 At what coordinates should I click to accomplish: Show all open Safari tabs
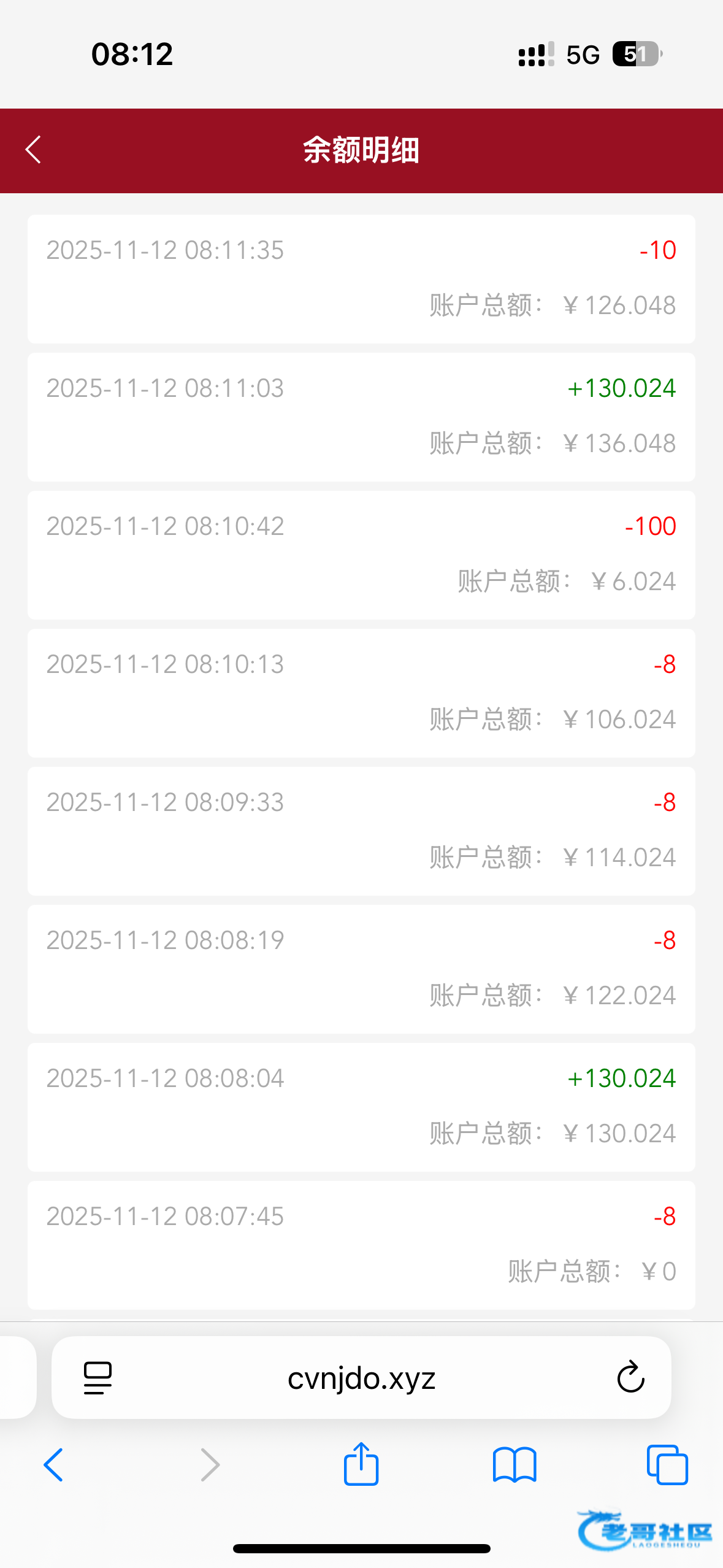click(667, 1465)
